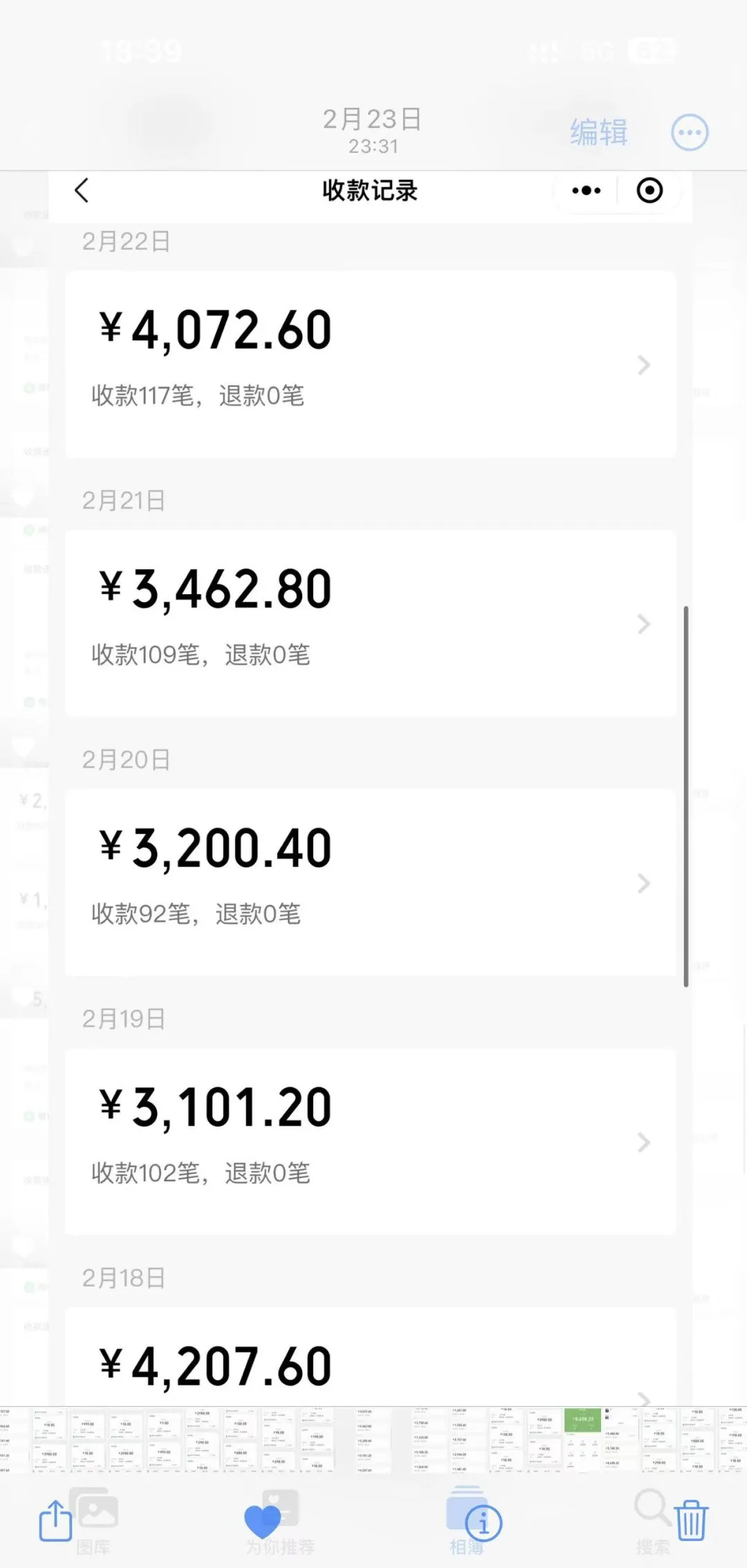Open the '...' options circle at top right

coord(689,131)
